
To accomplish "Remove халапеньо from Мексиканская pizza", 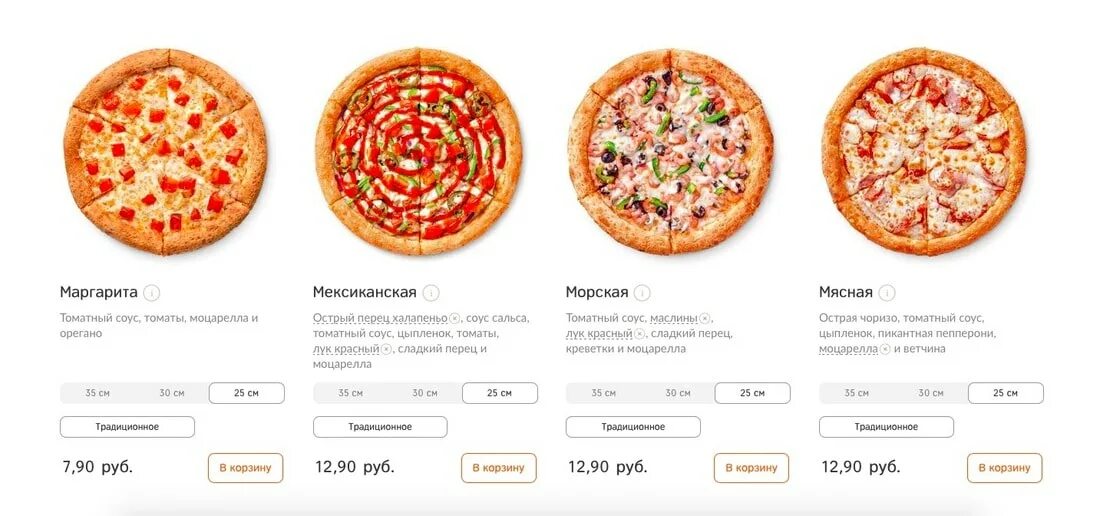I will click(x=455, y=318).
